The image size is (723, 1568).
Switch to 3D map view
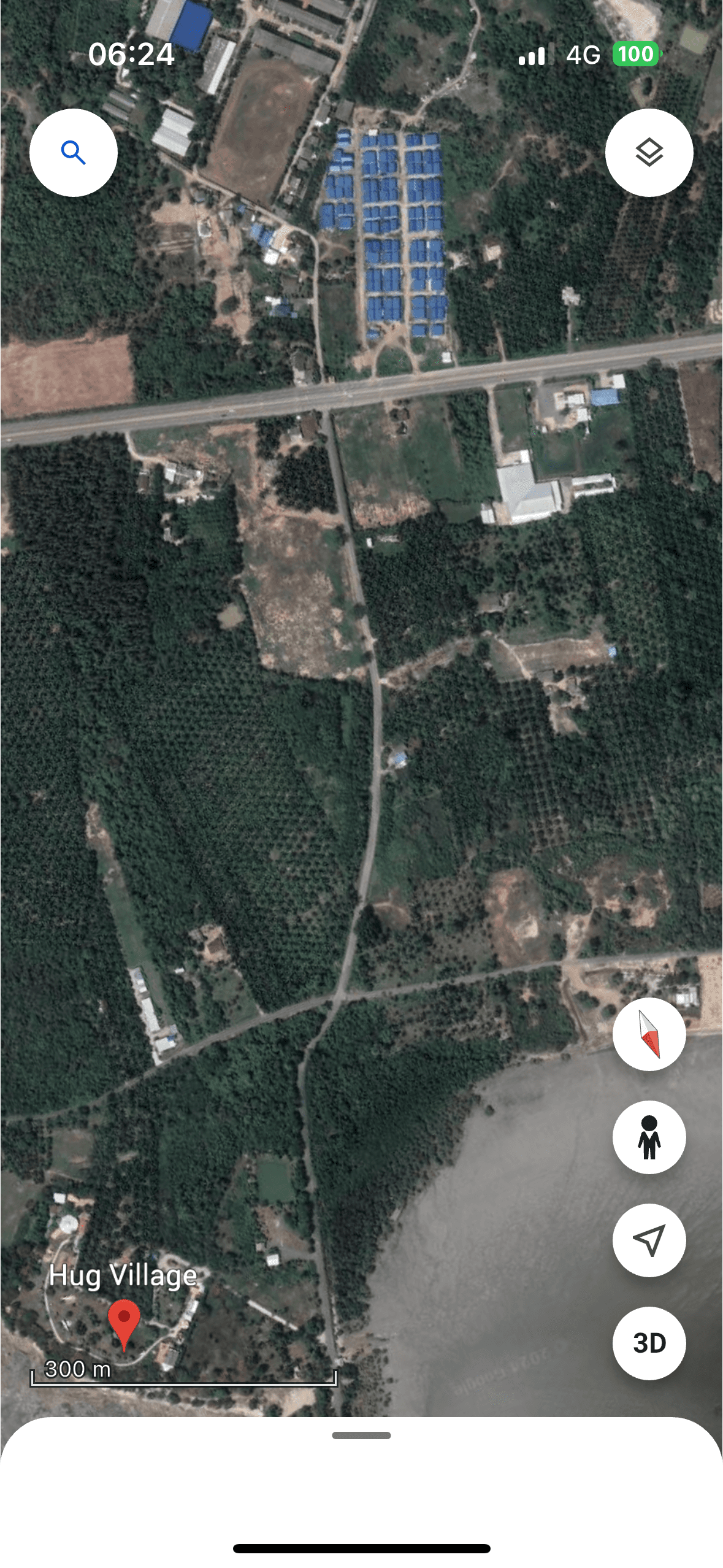[649, 1343]
